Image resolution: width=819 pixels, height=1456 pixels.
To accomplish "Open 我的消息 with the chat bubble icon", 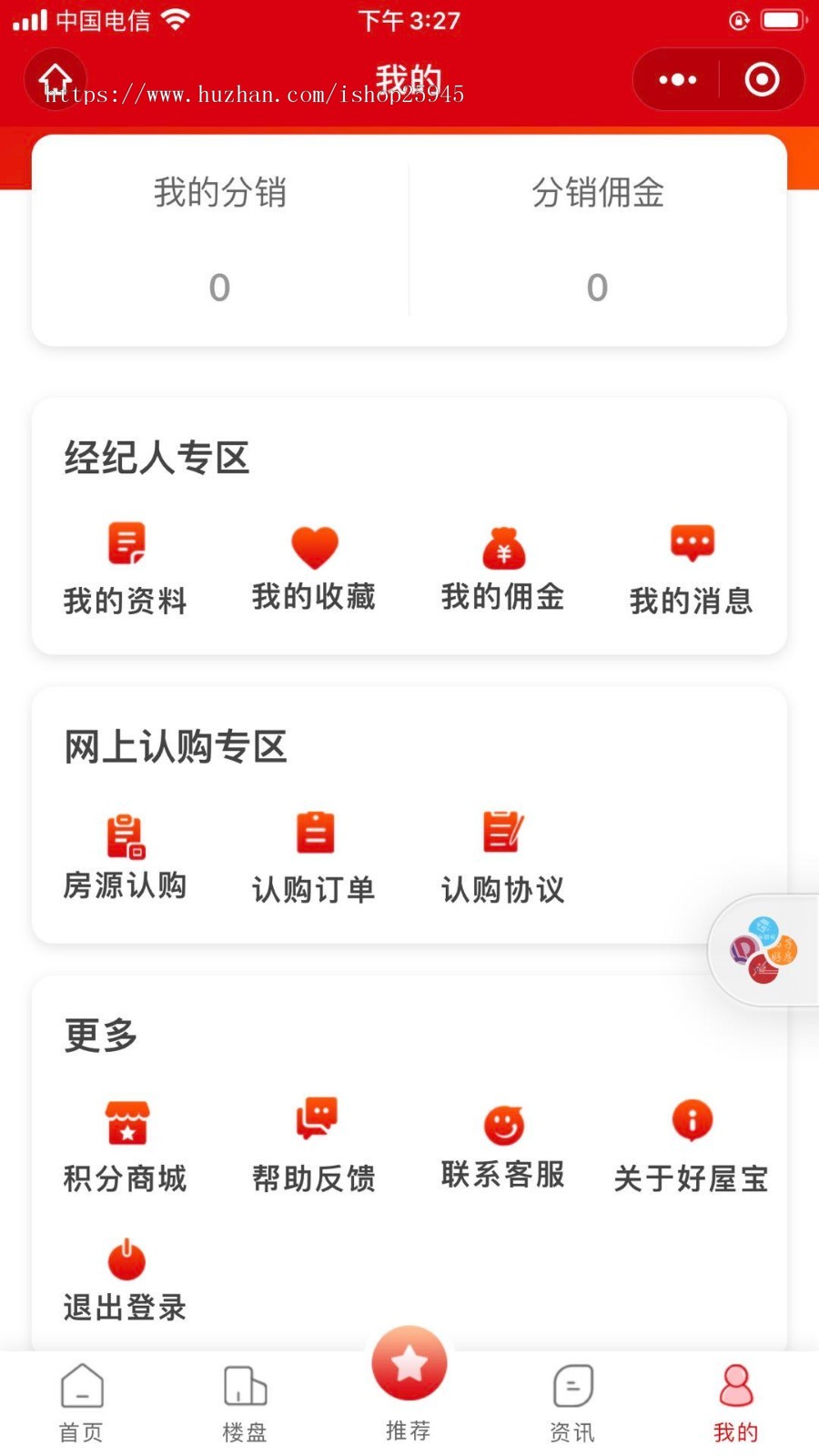I will pos(692,544).
